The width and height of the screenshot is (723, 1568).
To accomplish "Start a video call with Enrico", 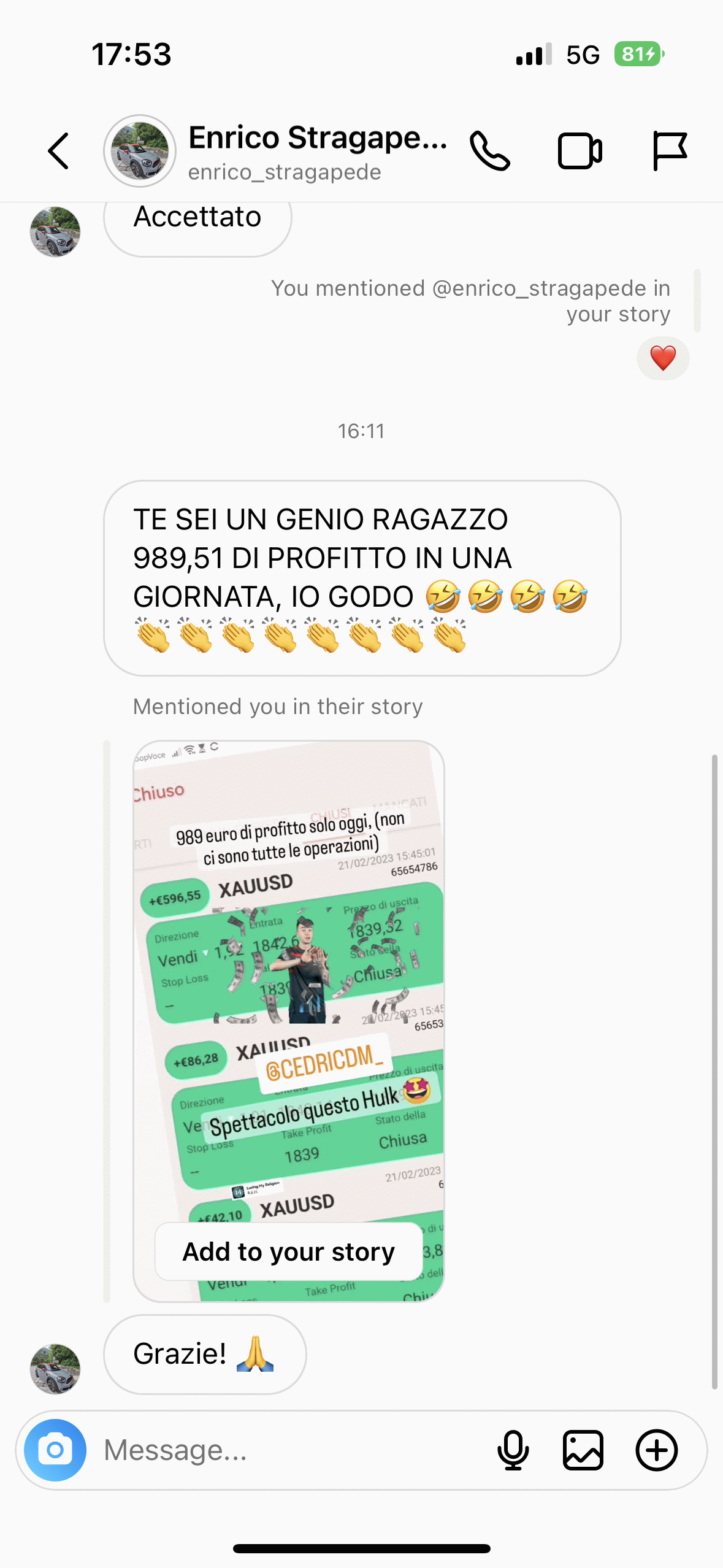I will coord(580,151).
